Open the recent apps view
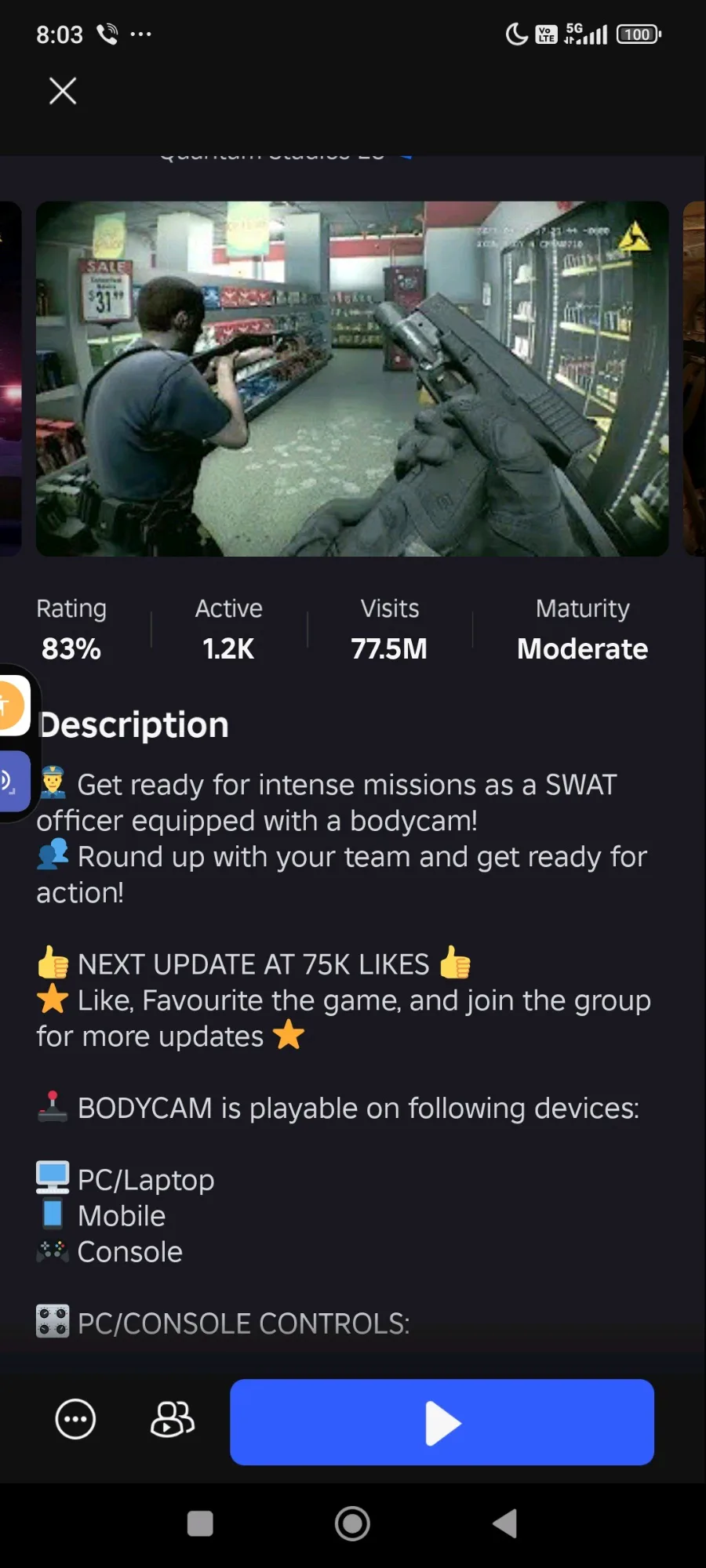706x1568 pixels. (x=200, y=1524)
